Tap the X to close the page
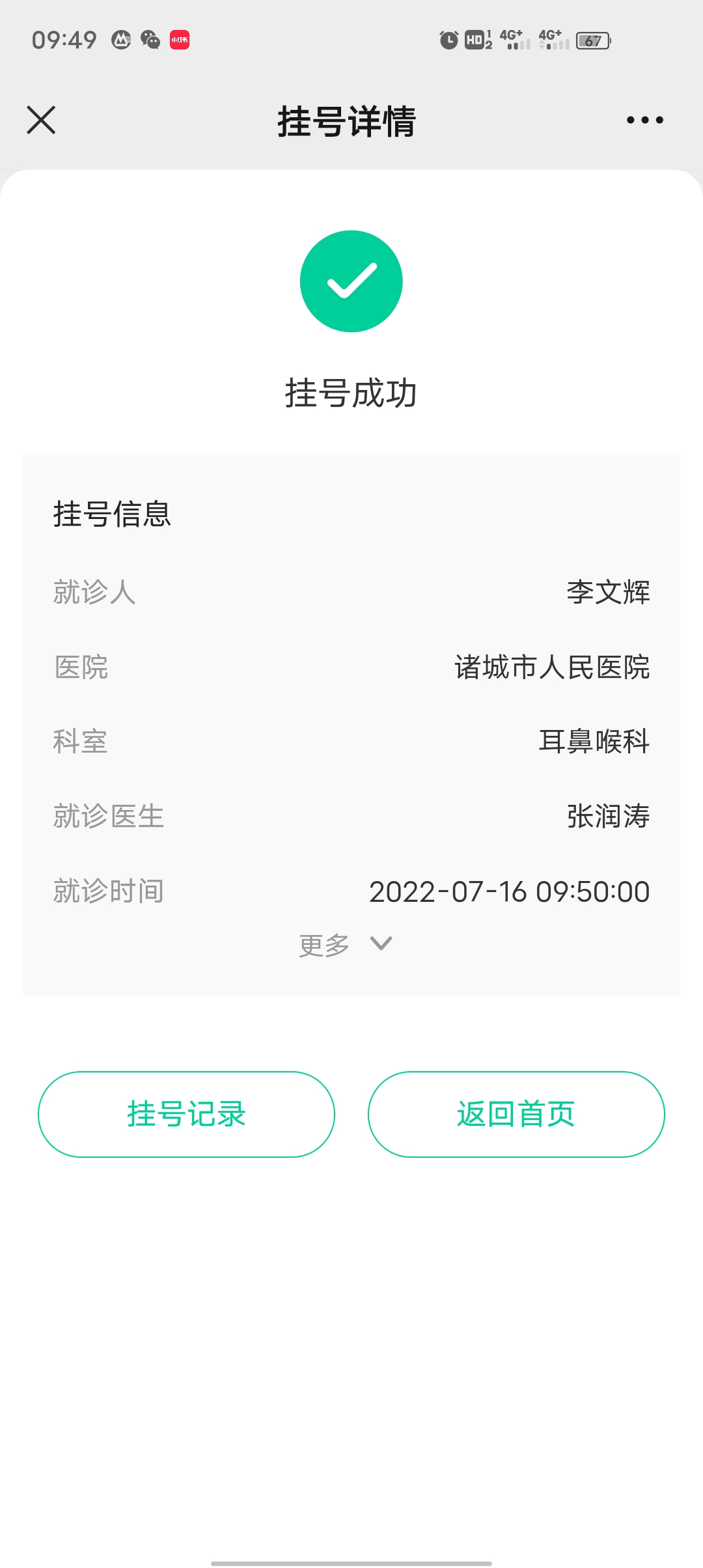Viewport: 703px width, 1568px height. [40, 120]
